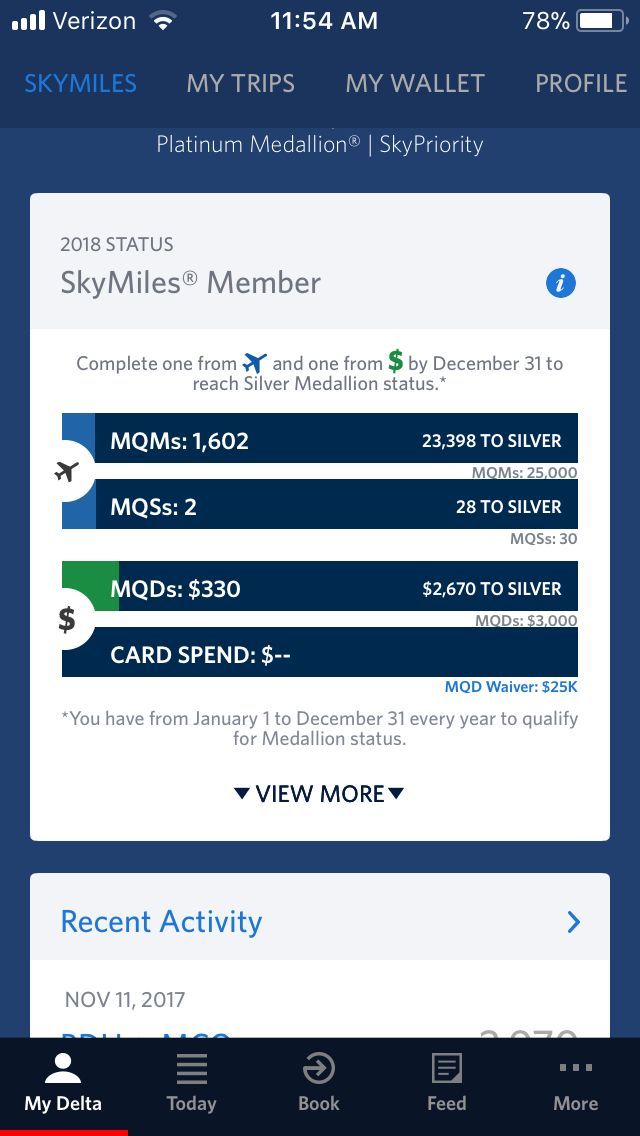
Task: Open the My Trips tab
Action: click(240, 83)
